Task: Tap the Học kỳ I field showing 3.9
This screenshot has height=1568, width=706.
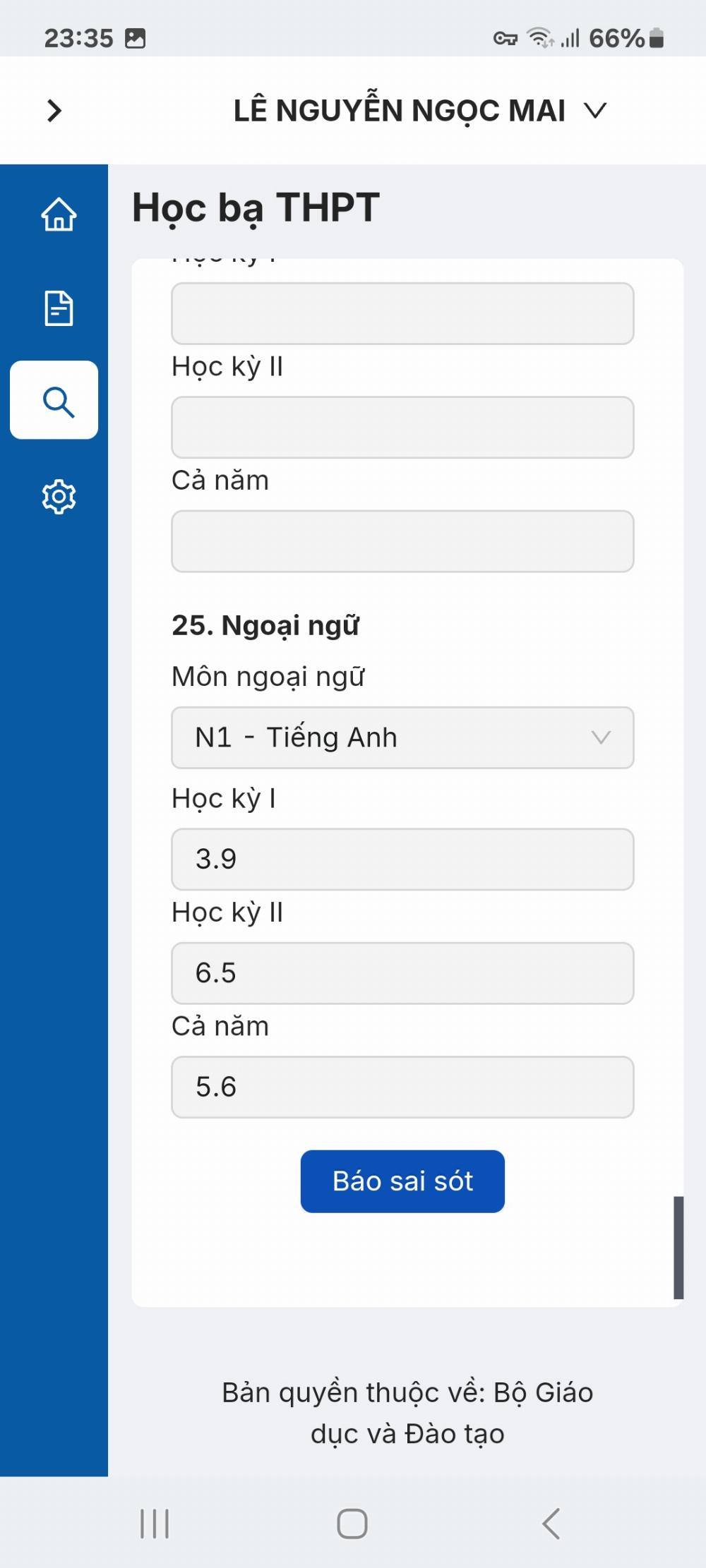Action: pos(402,859)
